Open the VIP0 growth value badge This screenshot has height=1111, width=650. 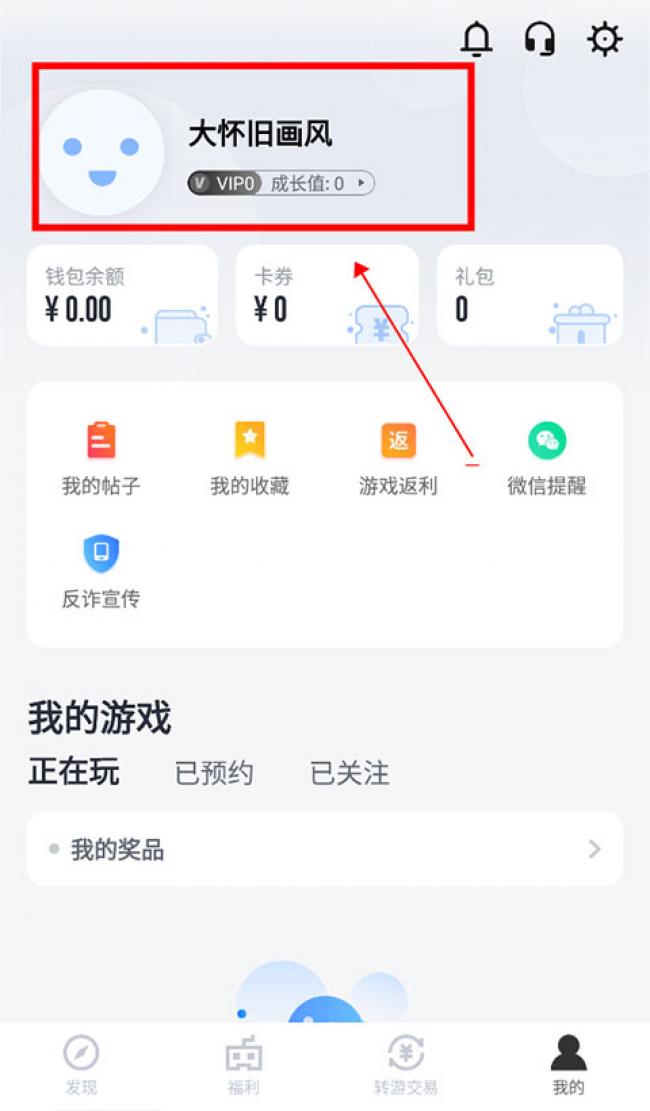(281, 184)
